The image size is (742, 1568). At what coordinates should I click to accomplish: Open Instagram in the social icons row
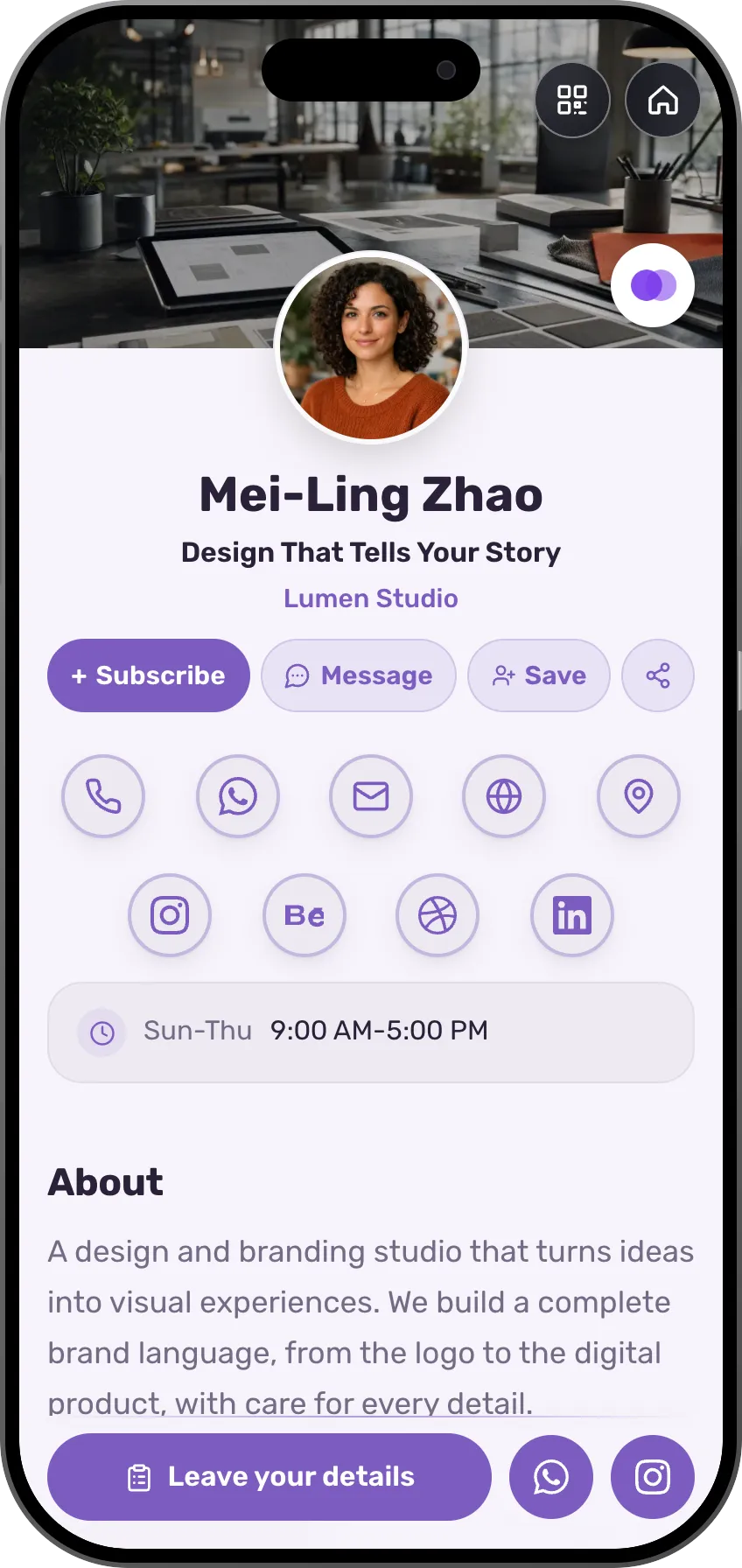tap(170, 915)
